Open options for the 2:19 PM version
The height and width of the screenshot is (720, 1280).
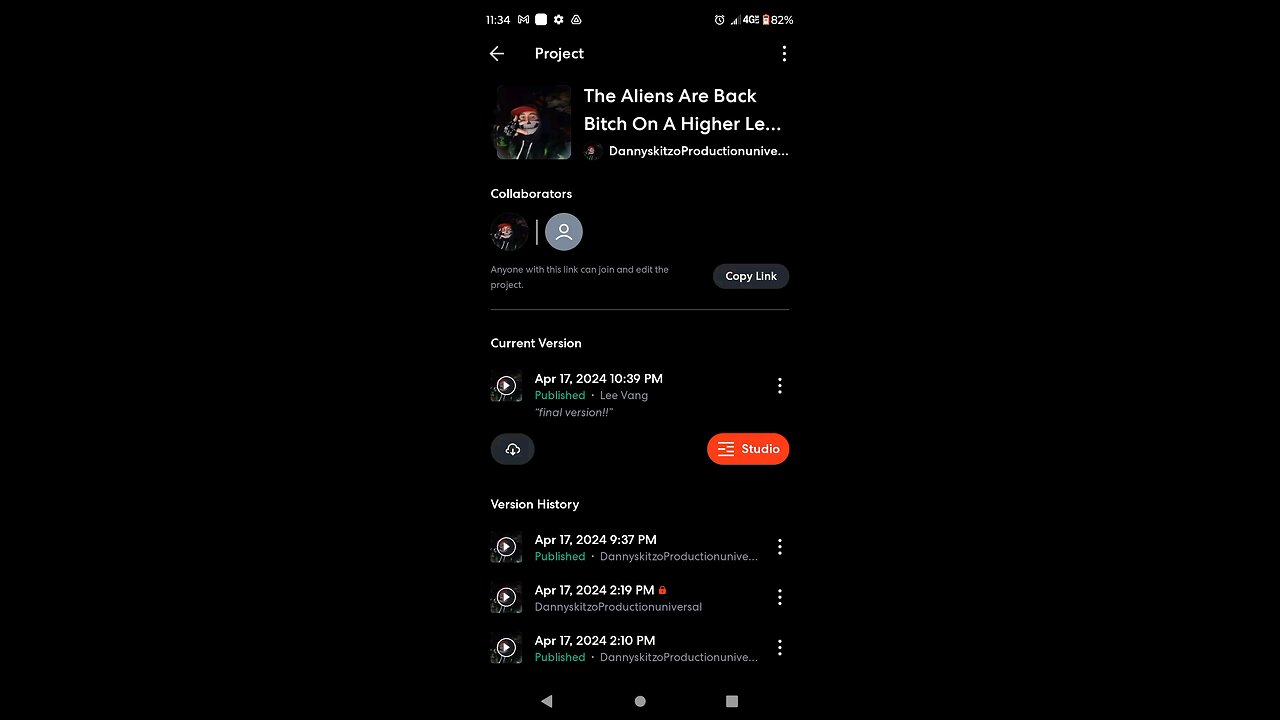tap(780, 597)
